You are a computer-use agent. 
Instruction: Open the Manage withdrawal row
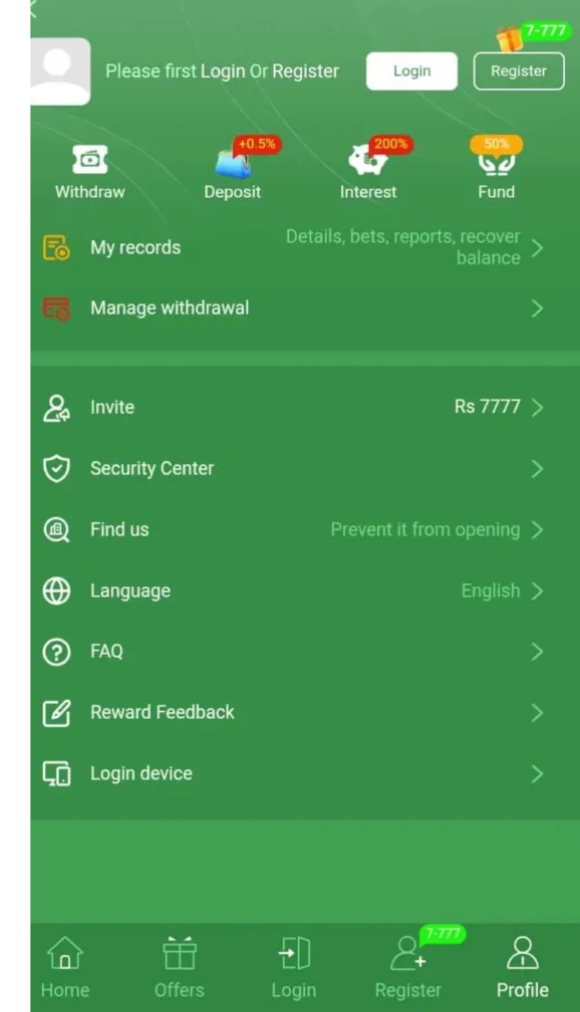click(x=305, y=309)
